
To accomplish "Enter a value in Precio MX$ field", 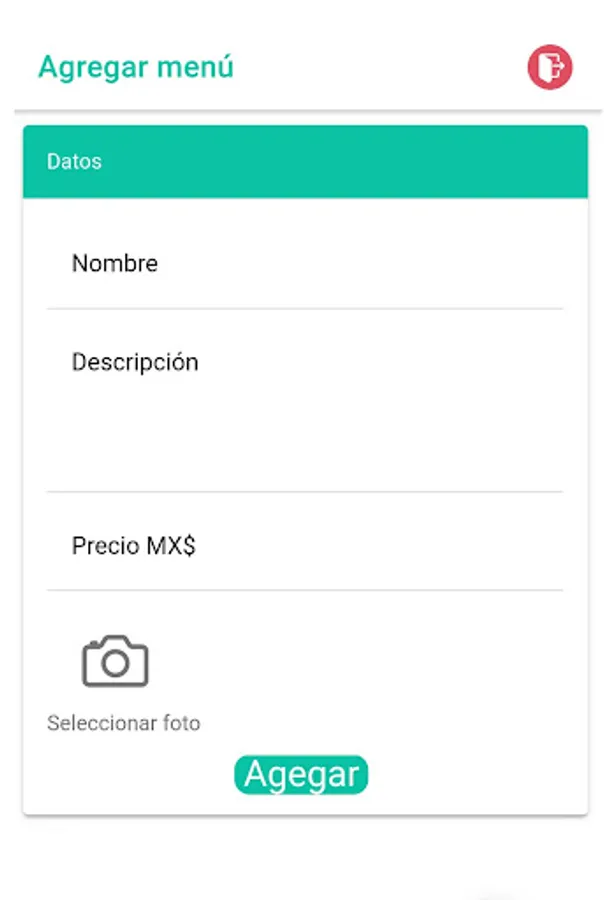I will [304, 547].
